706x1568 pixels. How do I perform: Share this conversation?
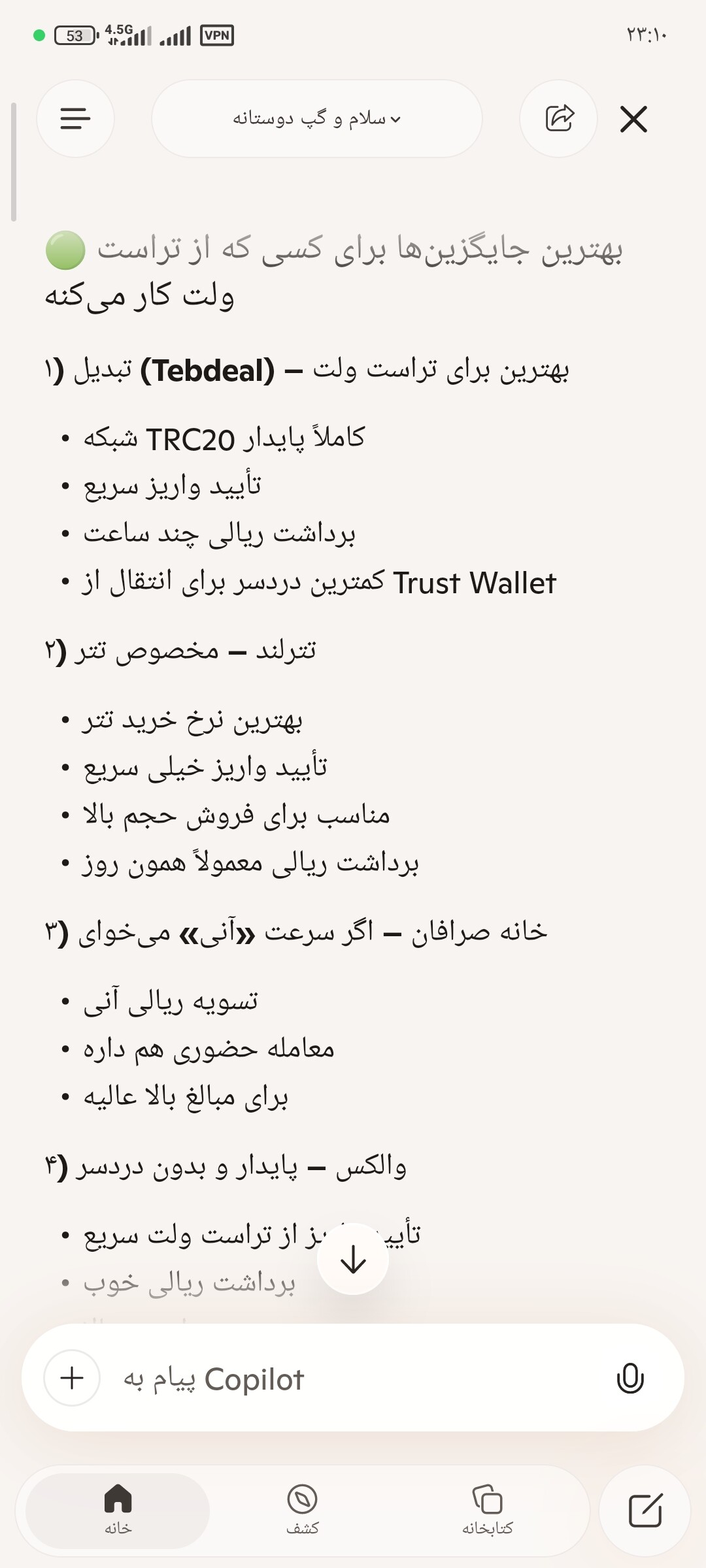pos(559,119)
